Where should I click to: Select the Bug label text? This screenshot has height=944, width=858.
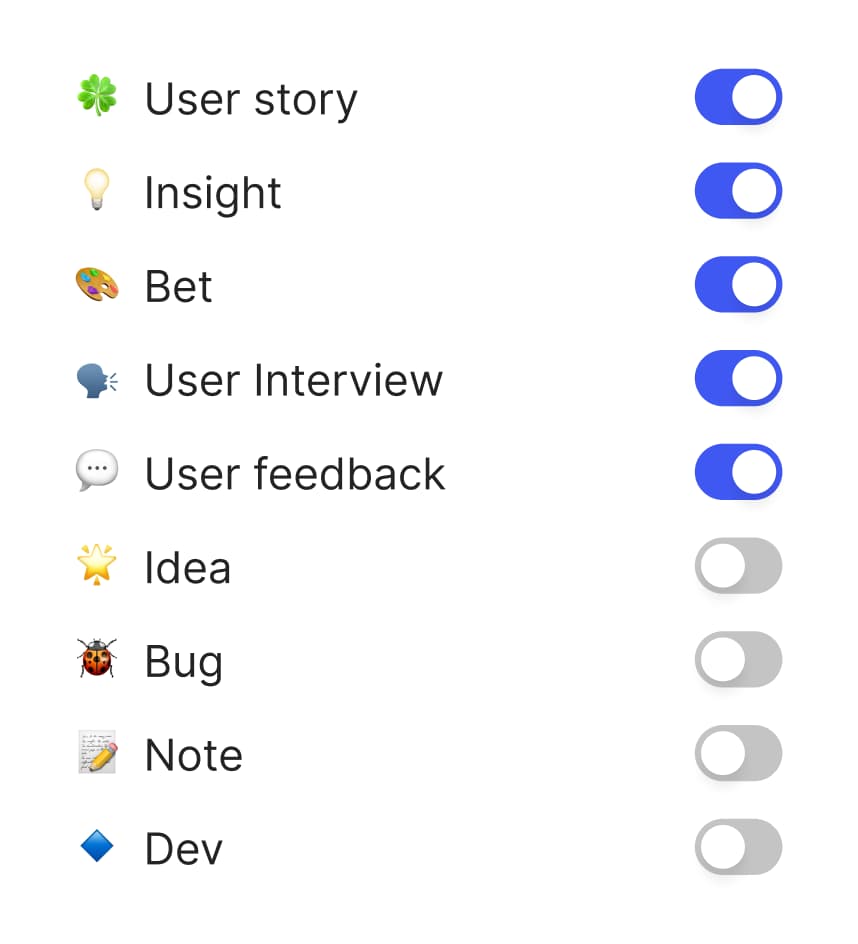pyautogui.click(x=184, y=661)
